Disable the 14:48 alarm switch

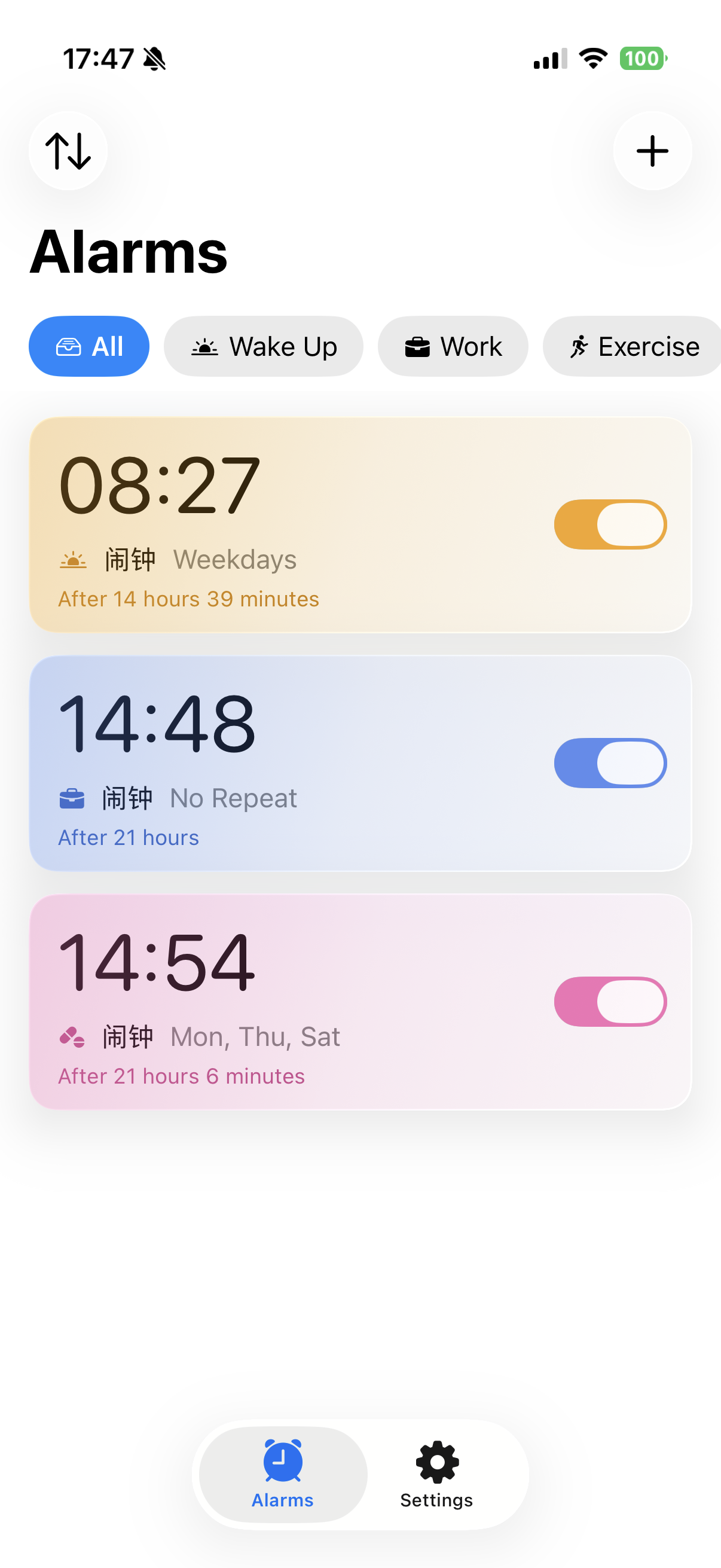(610, 762)
